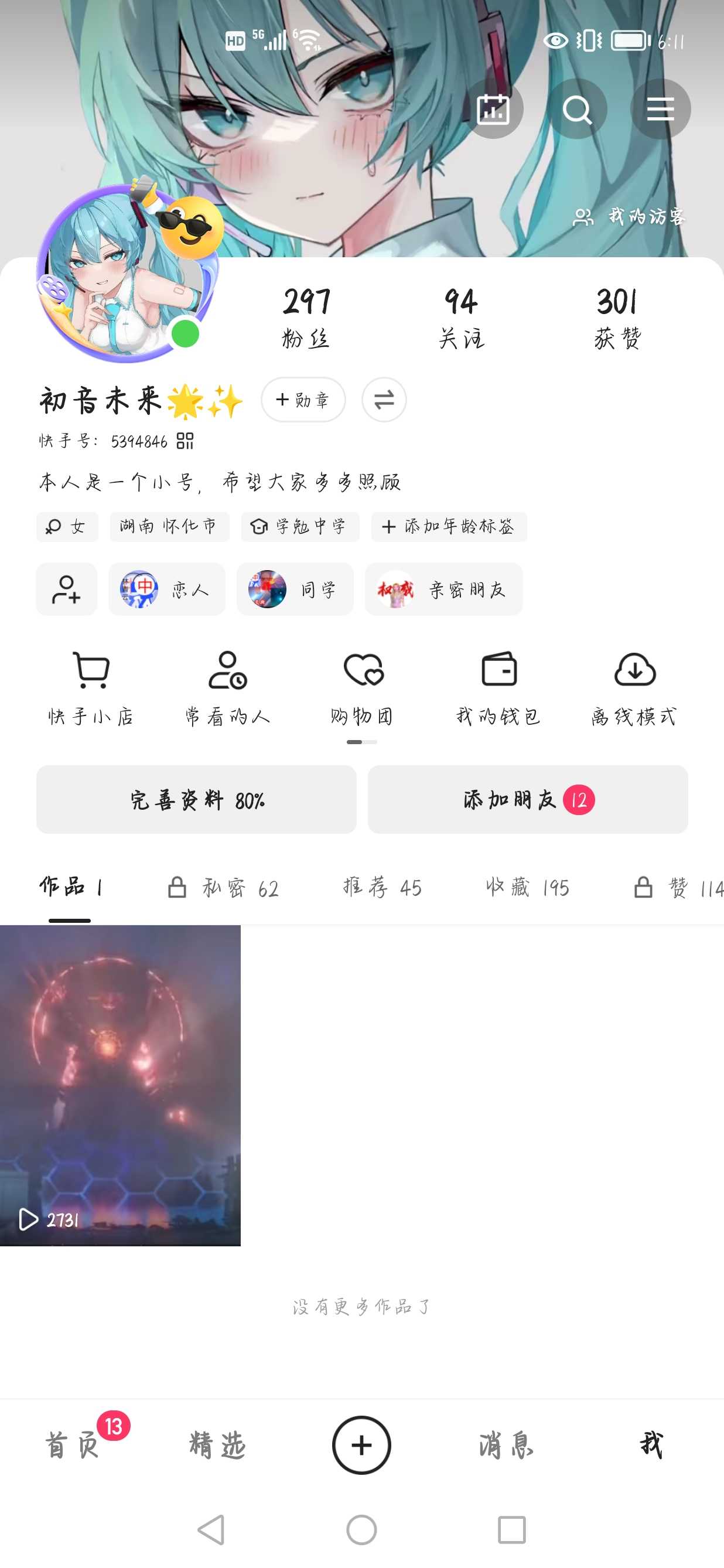View 我的访客 visitors
The image size is (724, 1568).
tap(630, 217)
